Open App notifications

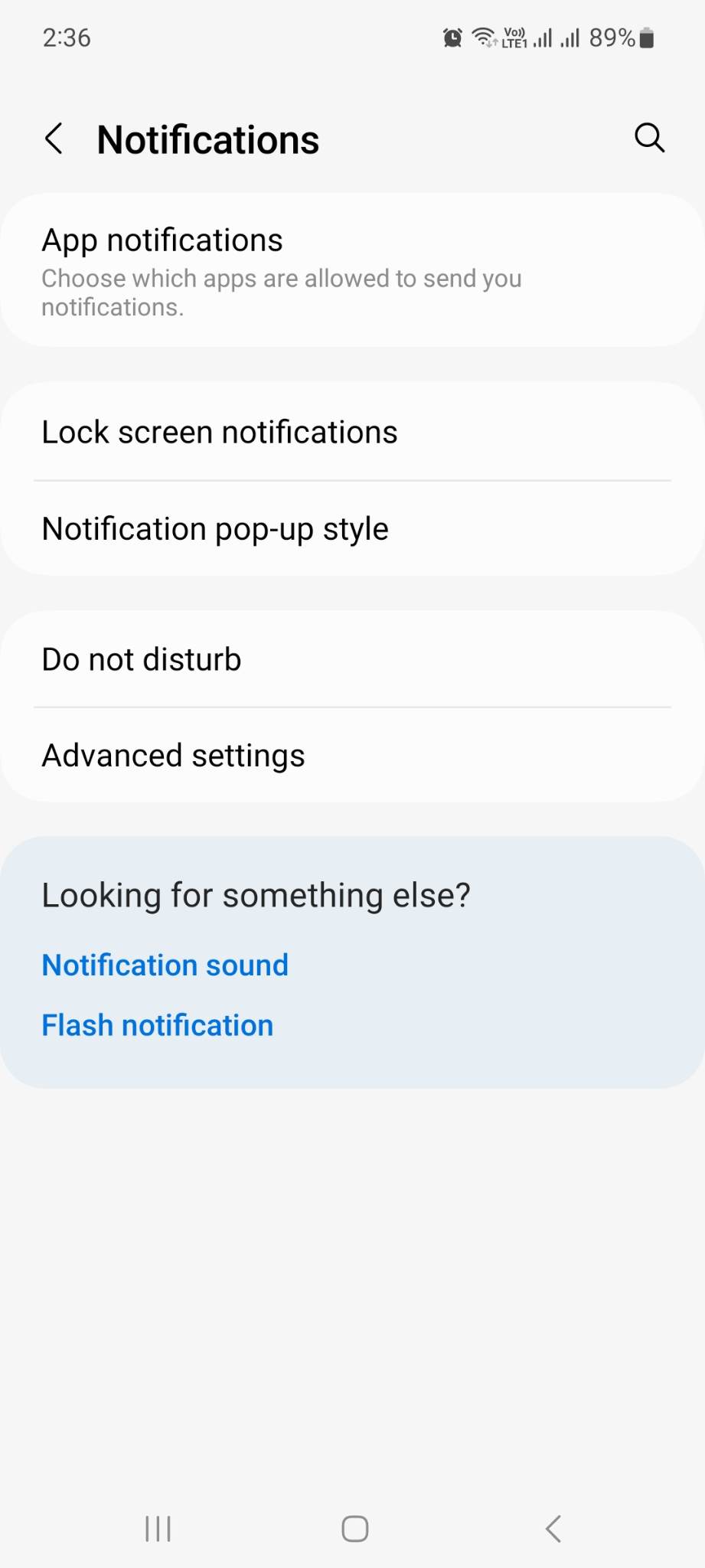[x=352, y=270]
